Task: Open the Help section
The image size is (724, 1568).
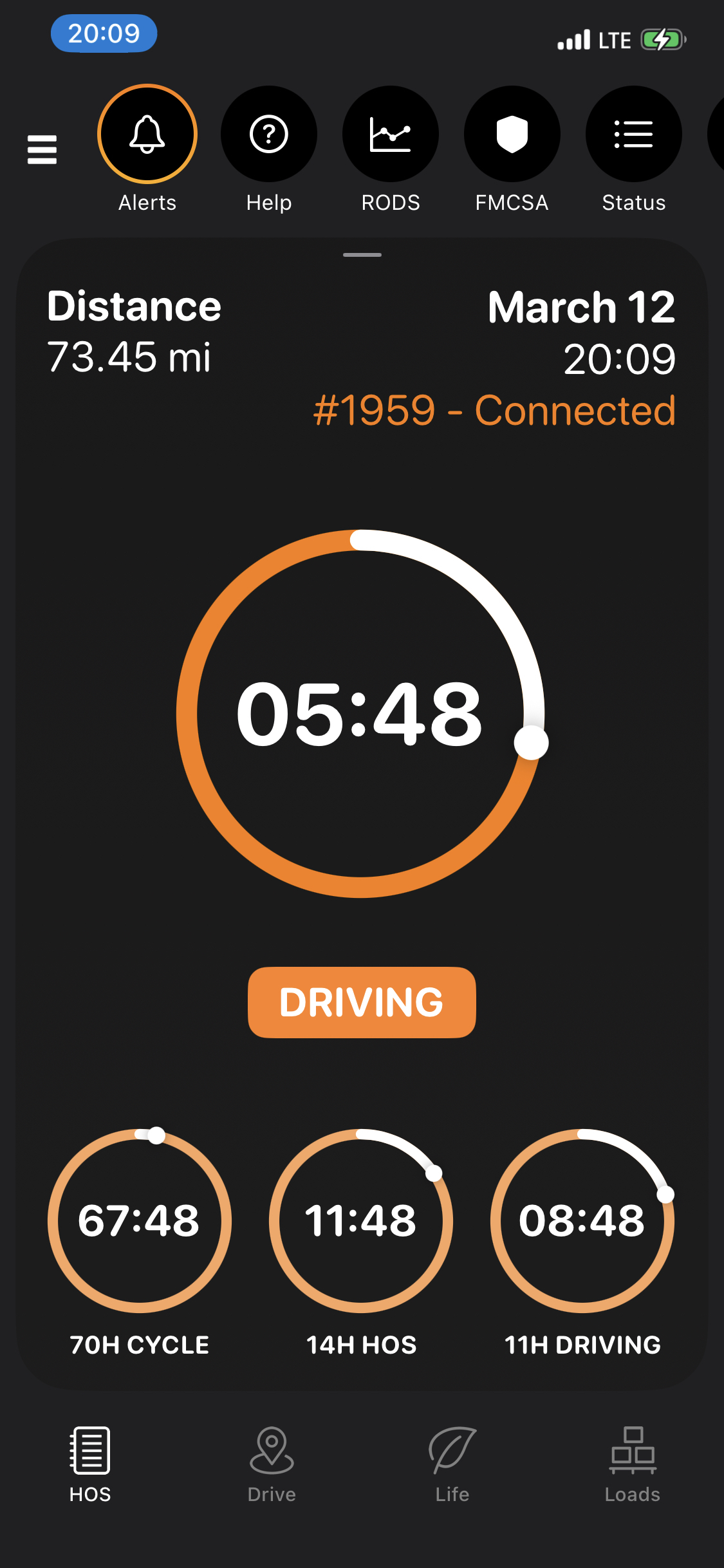Action: 268,135
